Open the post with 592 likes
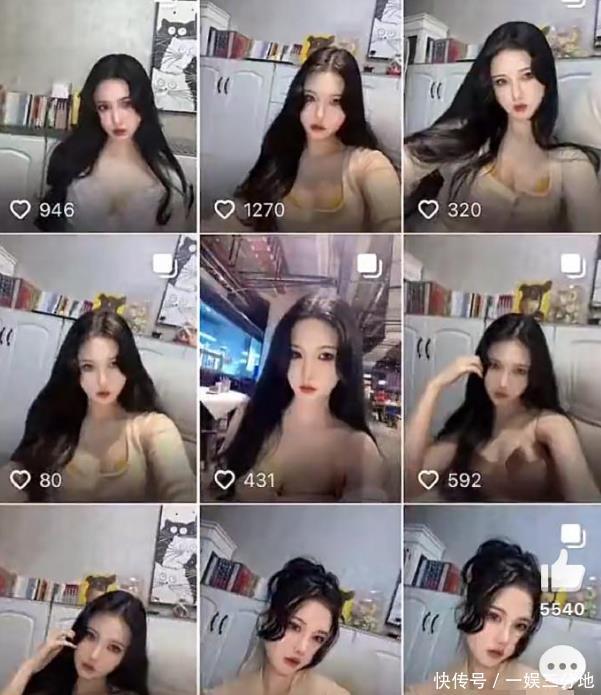601x695 pixels. click(x=502, y=367)
